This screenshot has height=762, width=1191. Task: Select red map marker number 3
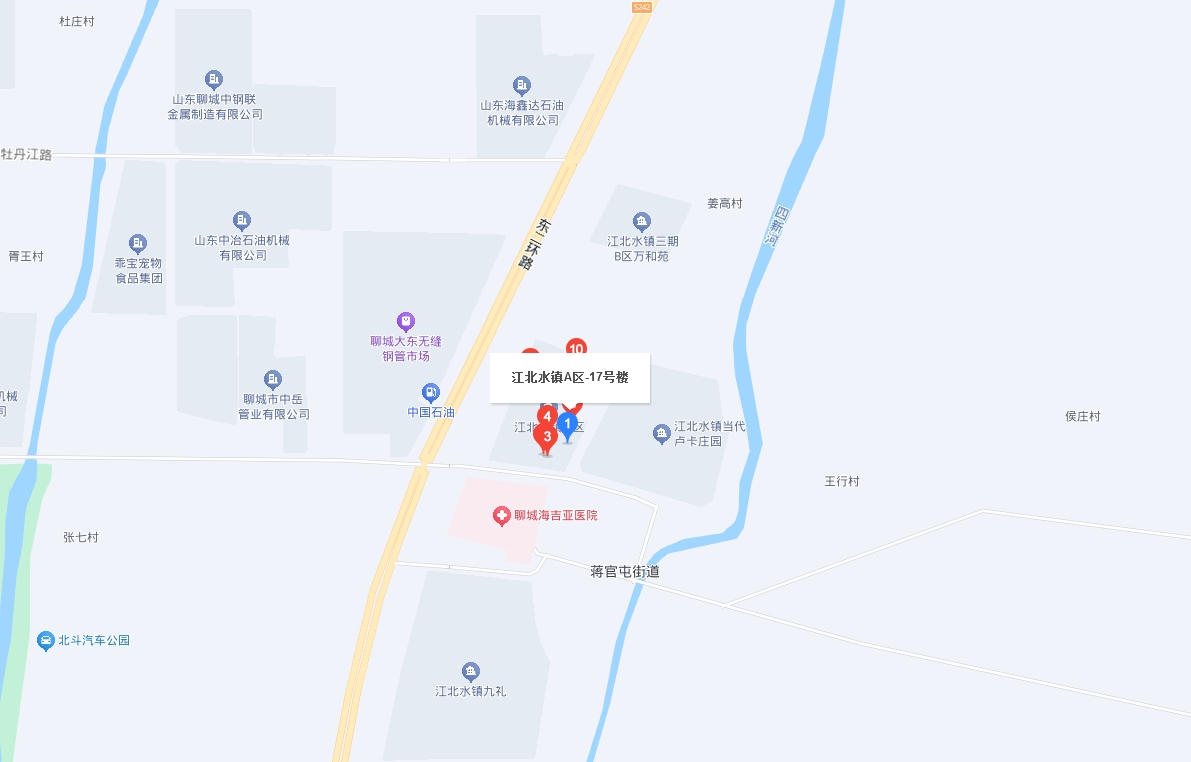[x=546, y=437]
